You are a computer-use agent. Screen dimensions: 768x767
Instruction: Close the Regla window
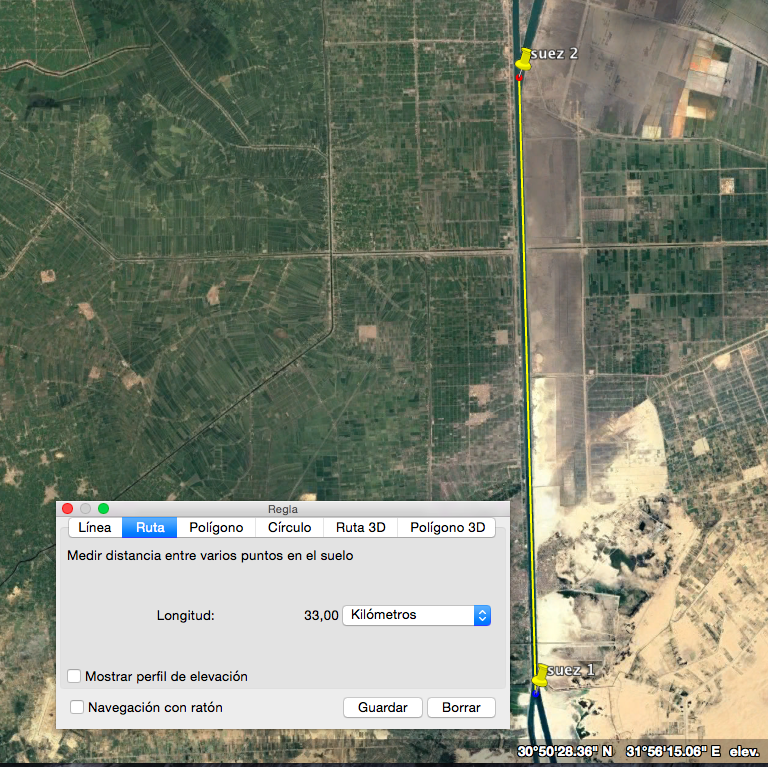click(x=68, y=509)
